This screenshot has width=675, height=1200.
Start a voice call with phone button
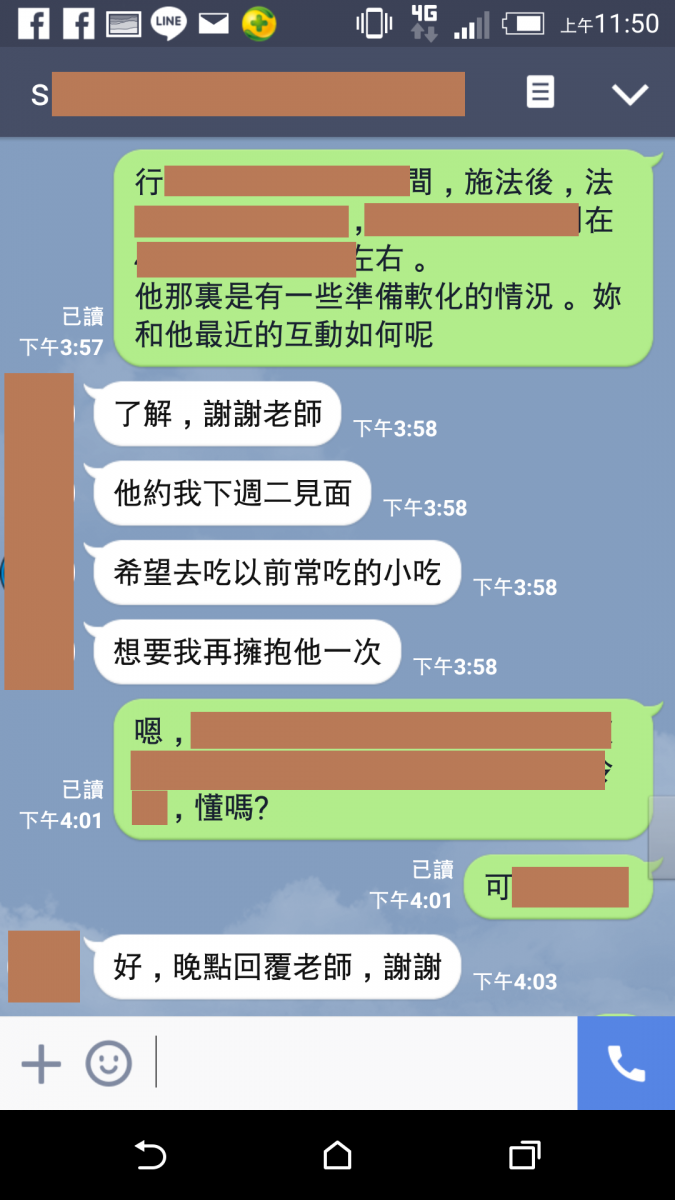point(626,1064)
